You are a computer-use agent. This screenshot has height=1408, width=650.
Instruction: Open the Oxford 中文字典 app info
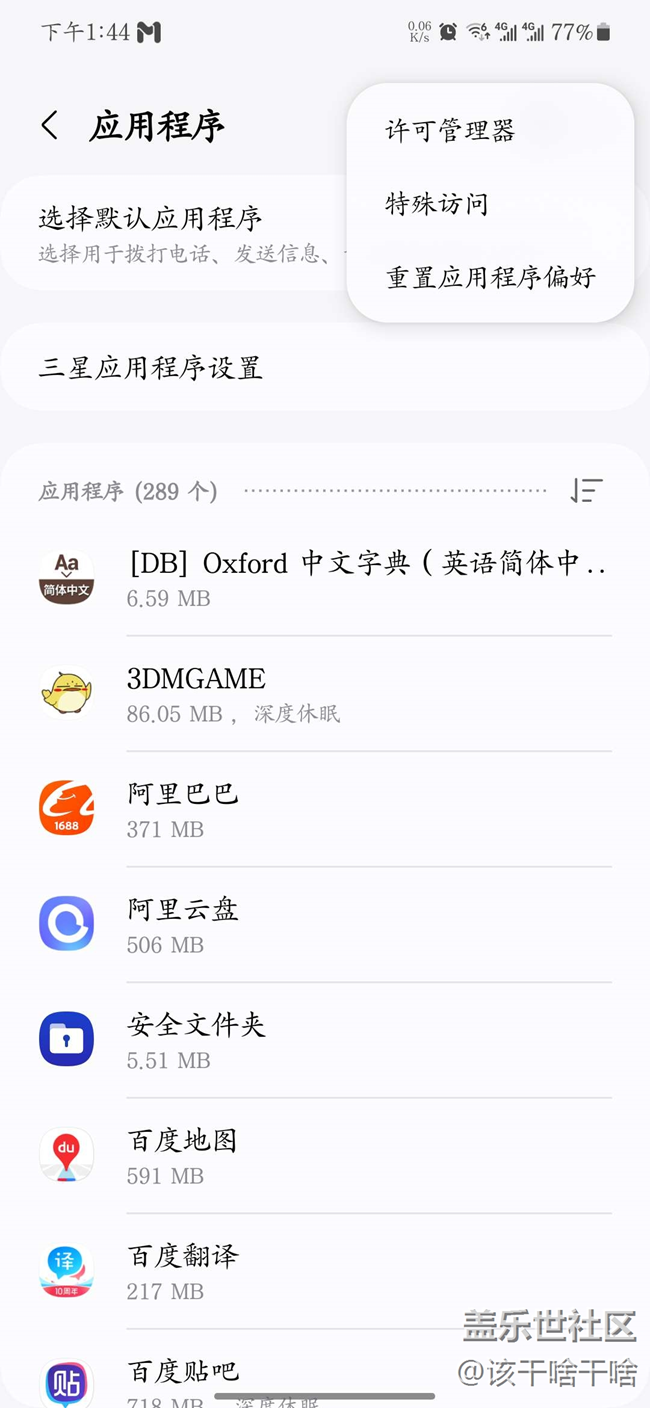point(325,578)
